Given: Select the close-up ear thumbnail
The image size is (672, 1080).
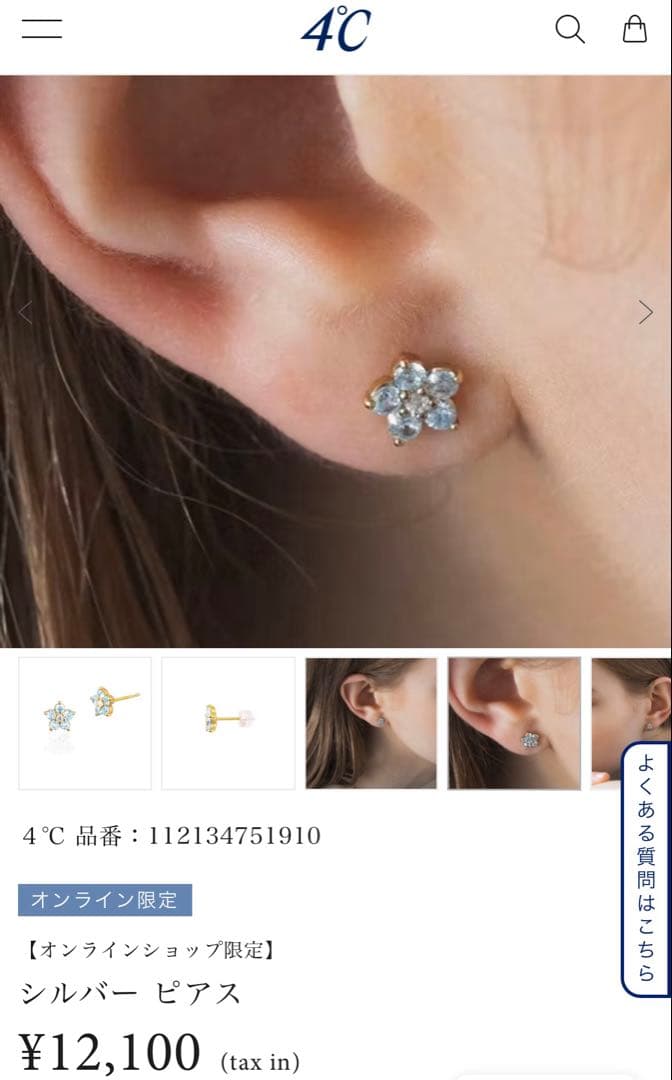Looking at the screenshot, I should [x=514, y=723].
